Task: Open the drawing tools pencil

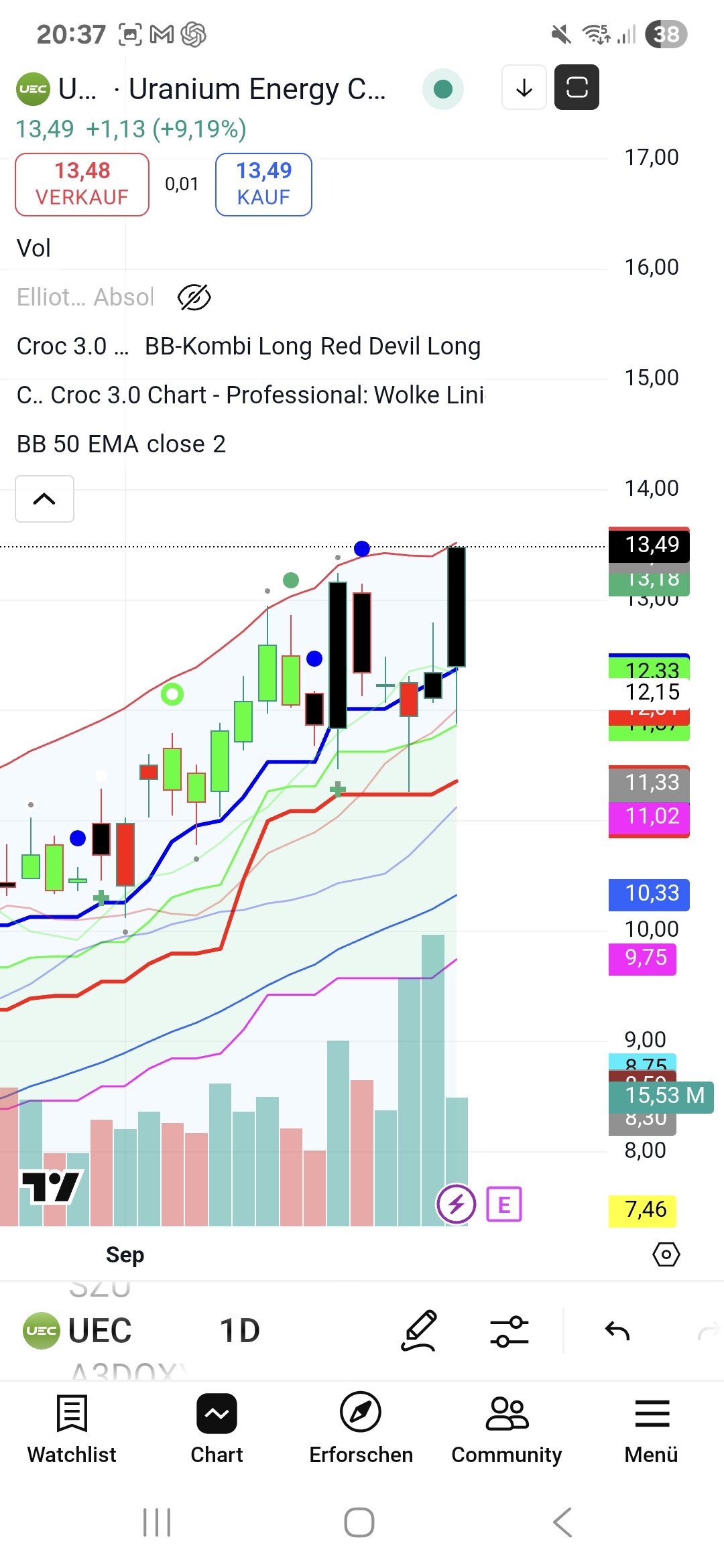Action: point(420,1330)
